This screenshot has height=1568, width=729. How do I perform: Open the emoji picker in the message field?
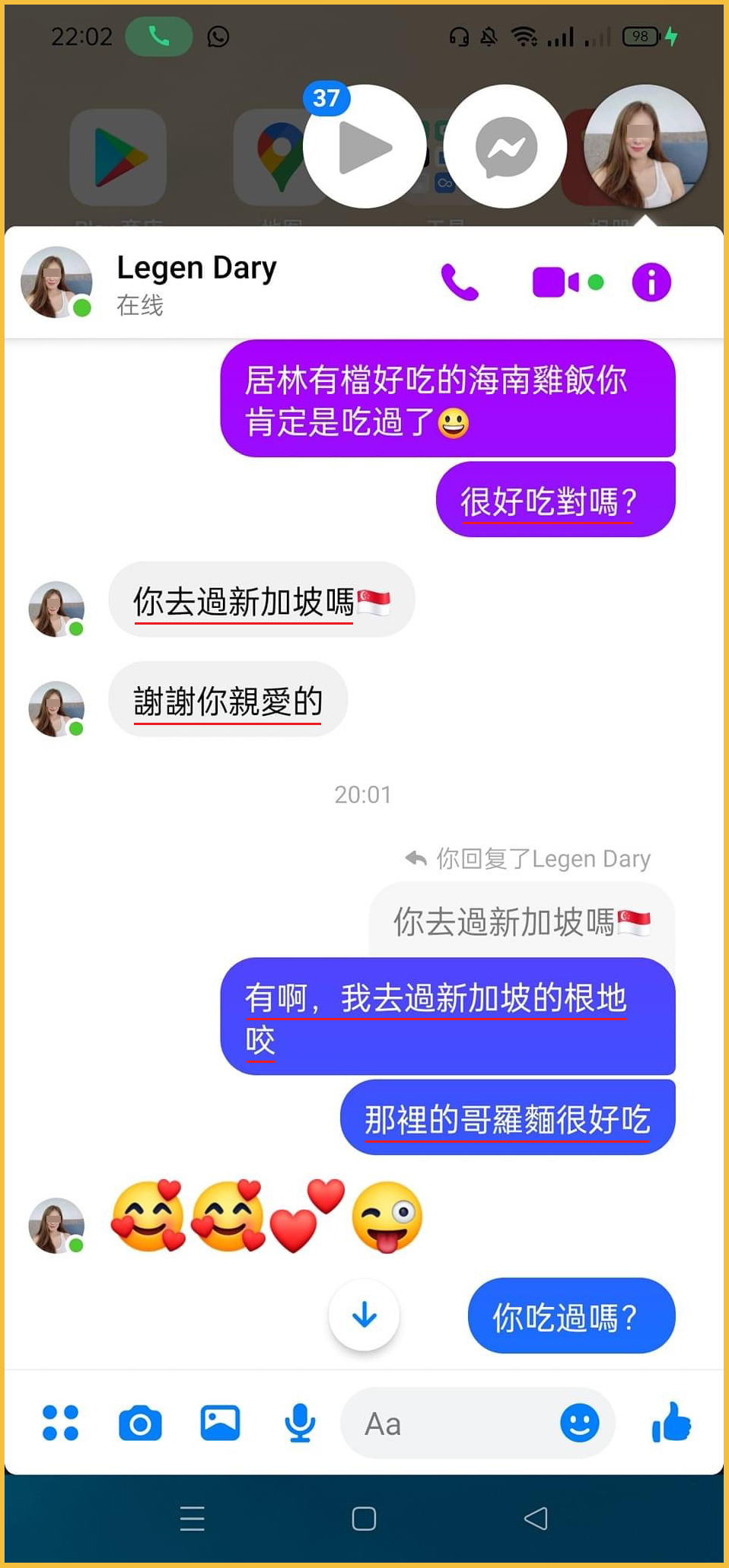[579, 1423]
